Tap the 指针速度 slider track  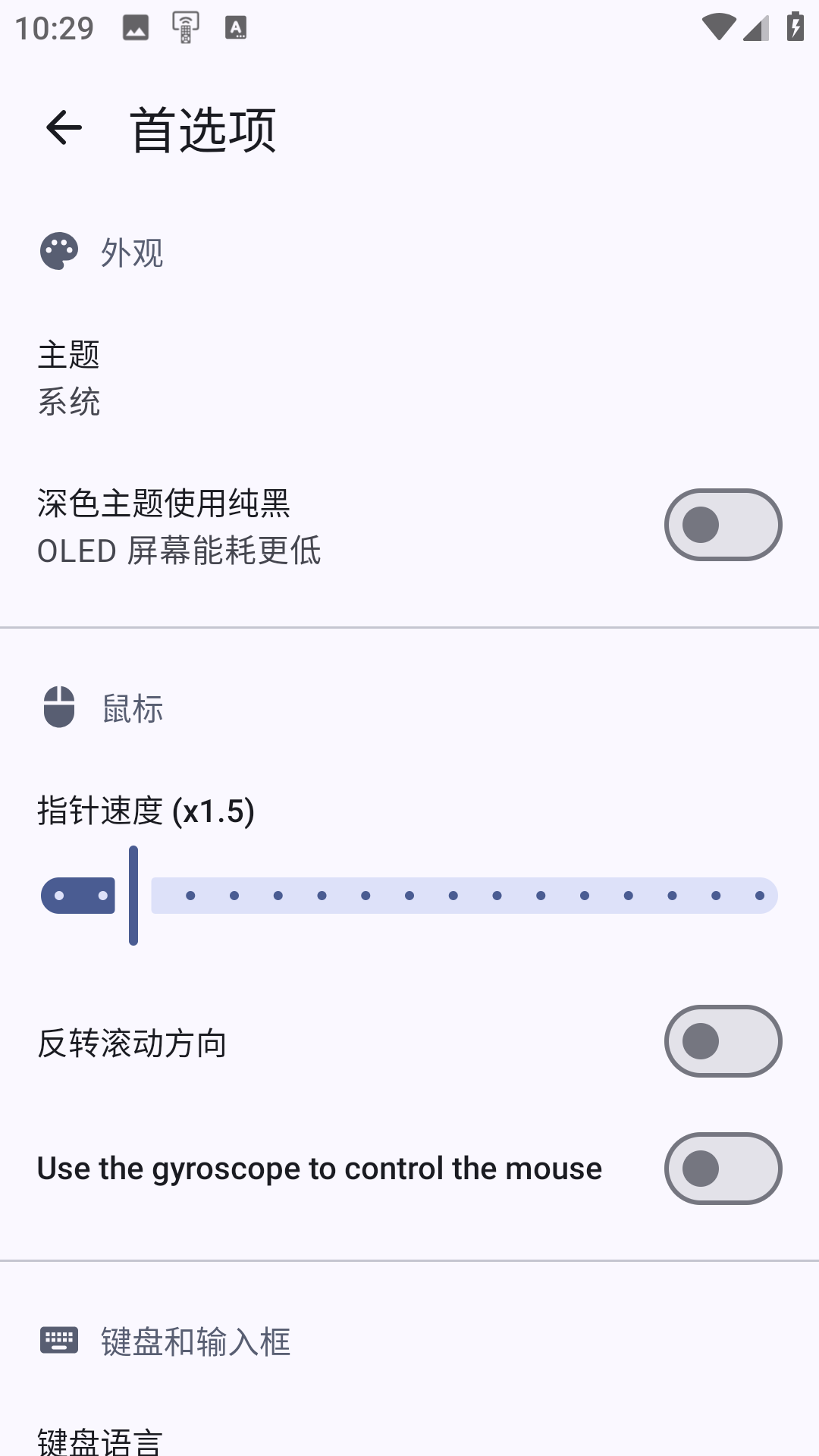(x=464, y=896)
